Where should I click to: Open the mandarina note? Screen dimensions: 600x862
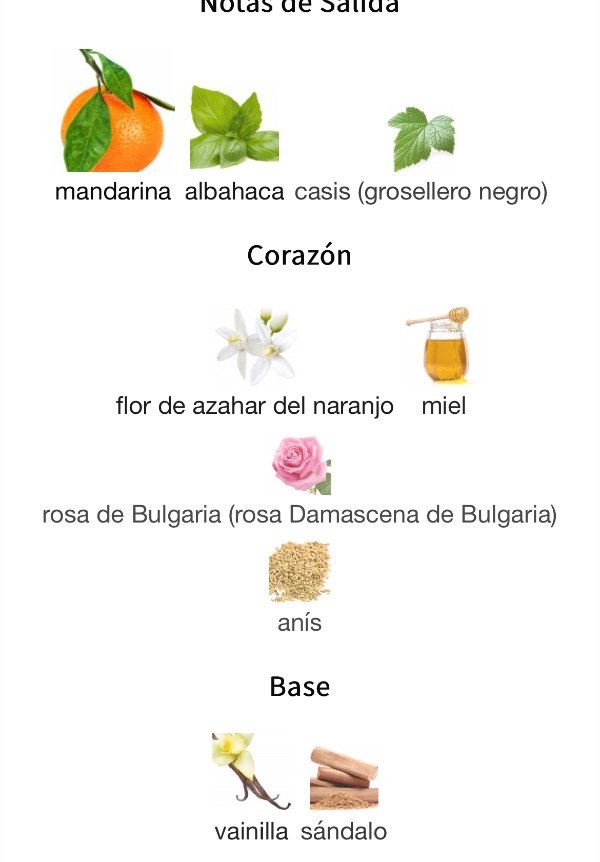coord(113,125)
